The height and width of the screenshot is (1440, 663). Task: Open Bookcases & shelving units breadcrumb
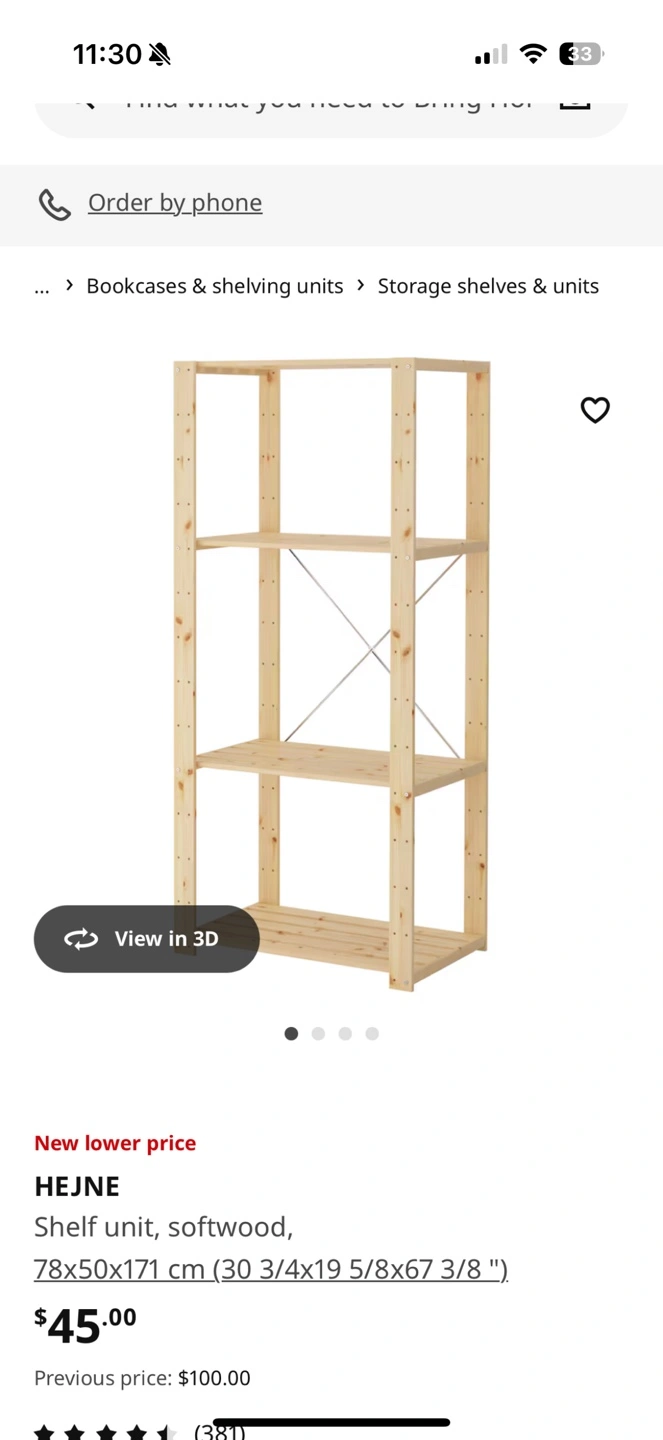point(214,286)
